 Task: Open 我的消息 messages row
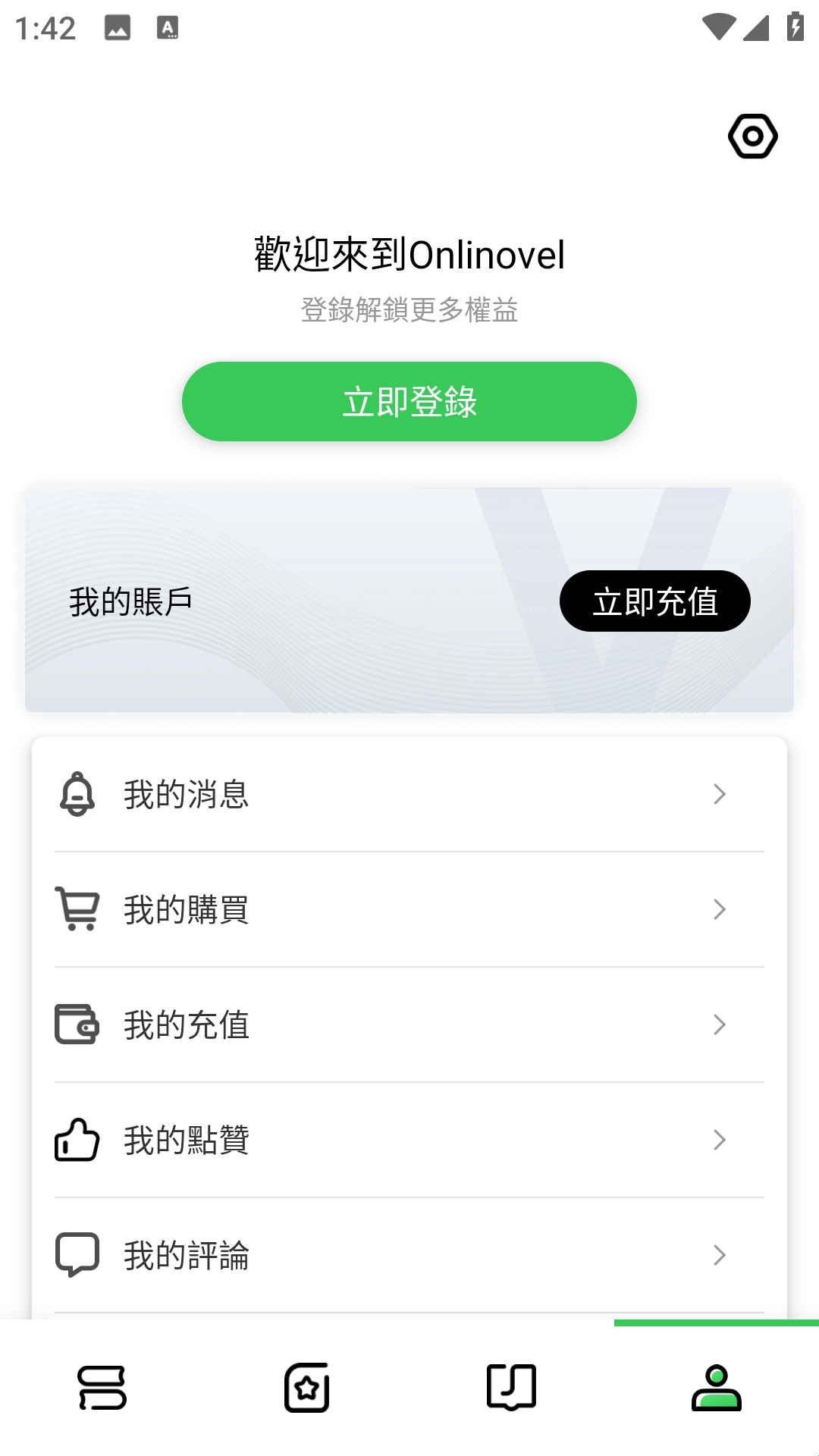pyautogui.click(x=409, y=794)
